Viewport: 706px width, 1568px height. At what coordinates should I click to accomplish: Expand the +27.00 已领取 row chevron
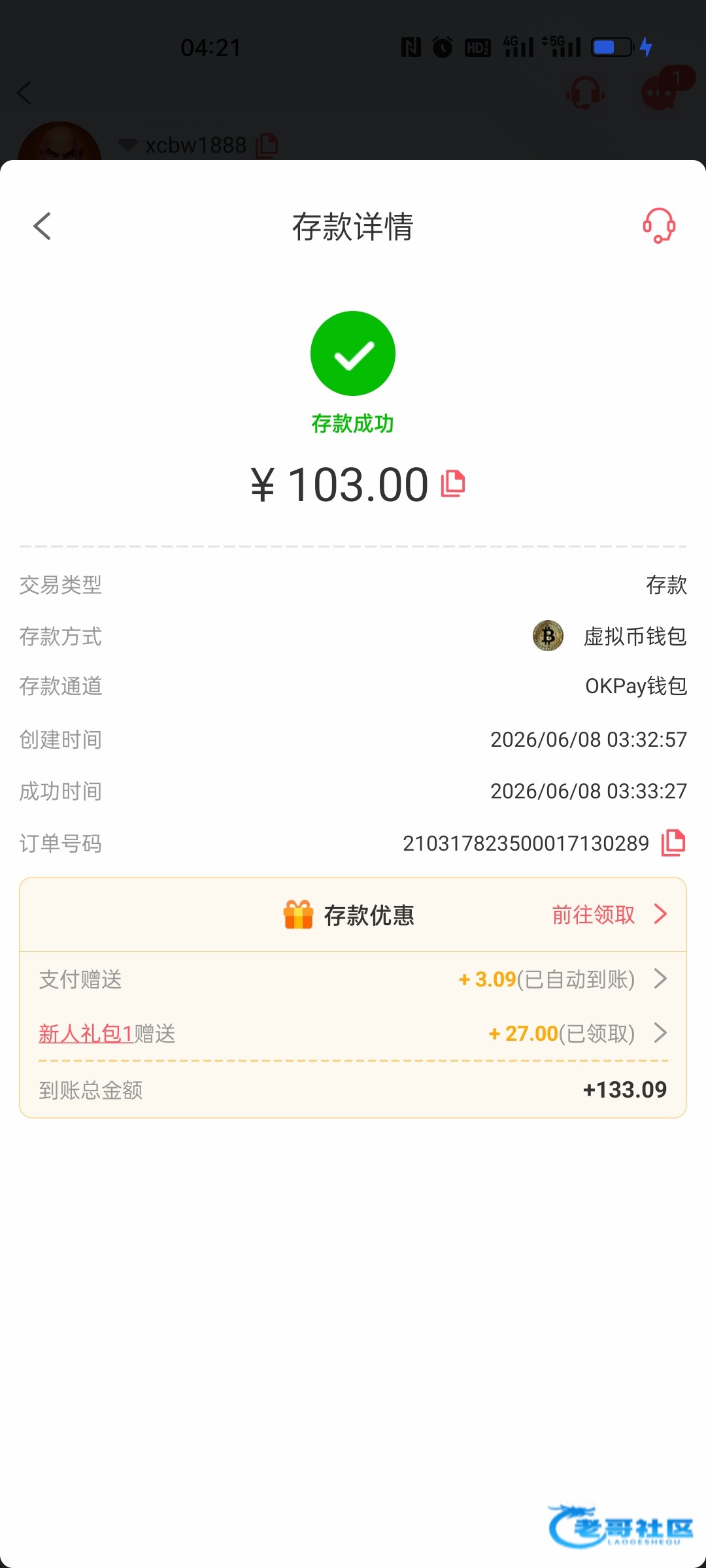coord(660,1033)
